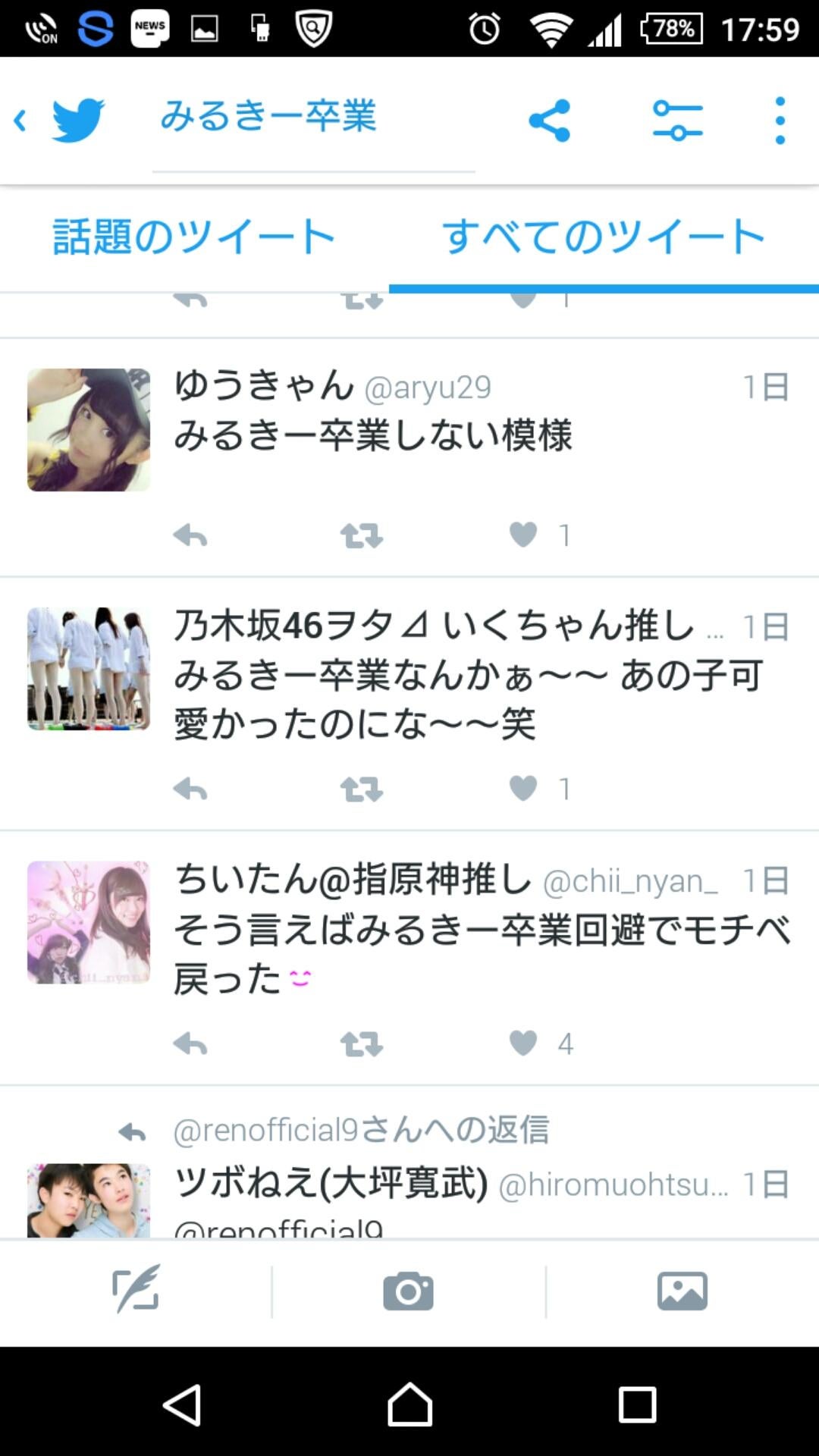Open the overflow menu
Viewport: 819px width, 1456px height.
tap(780, 120)
